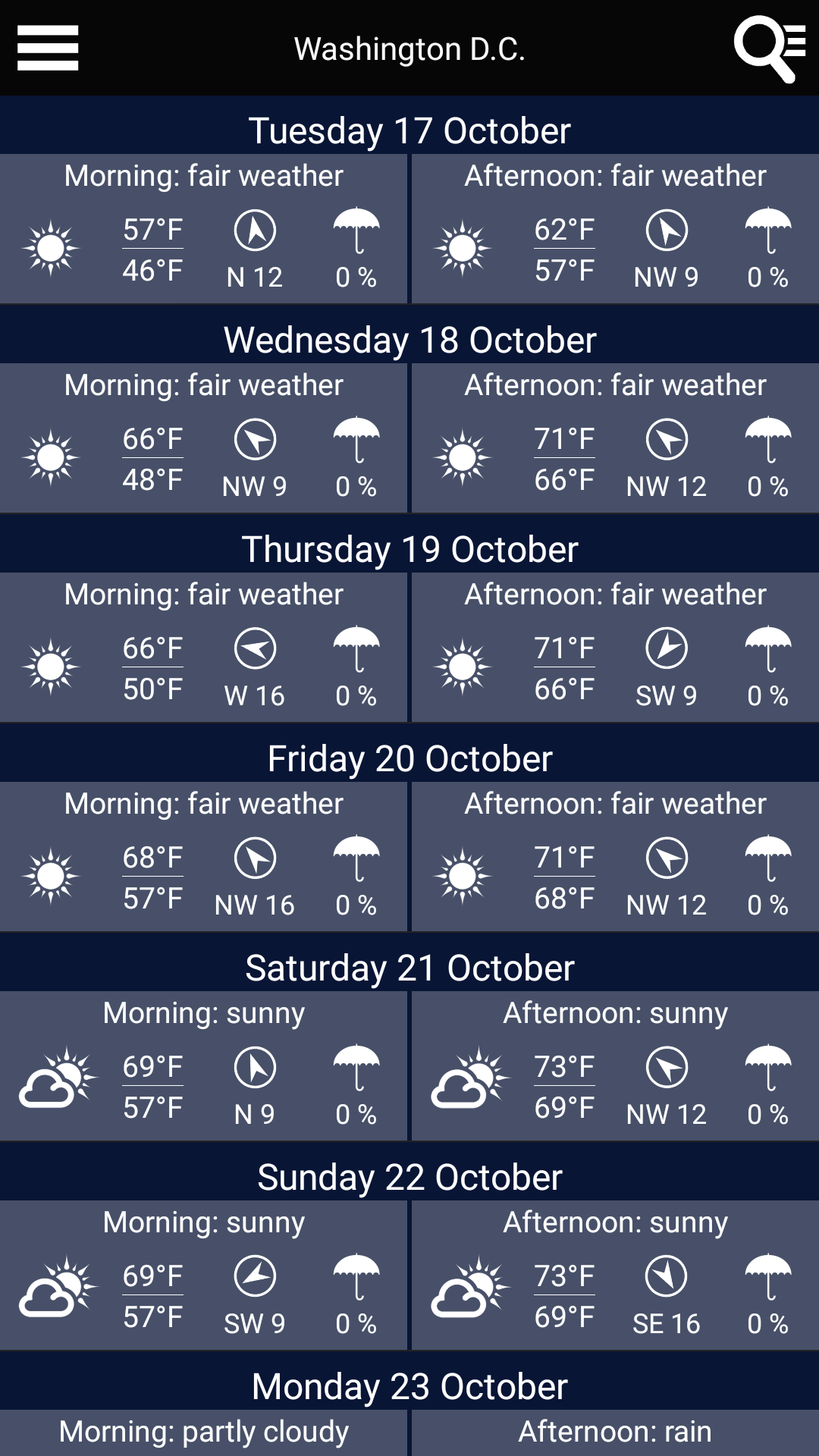Screen dimensions: 819x1456
Task: Expand the Saturday 21 October day row
Action: [409, 966]
